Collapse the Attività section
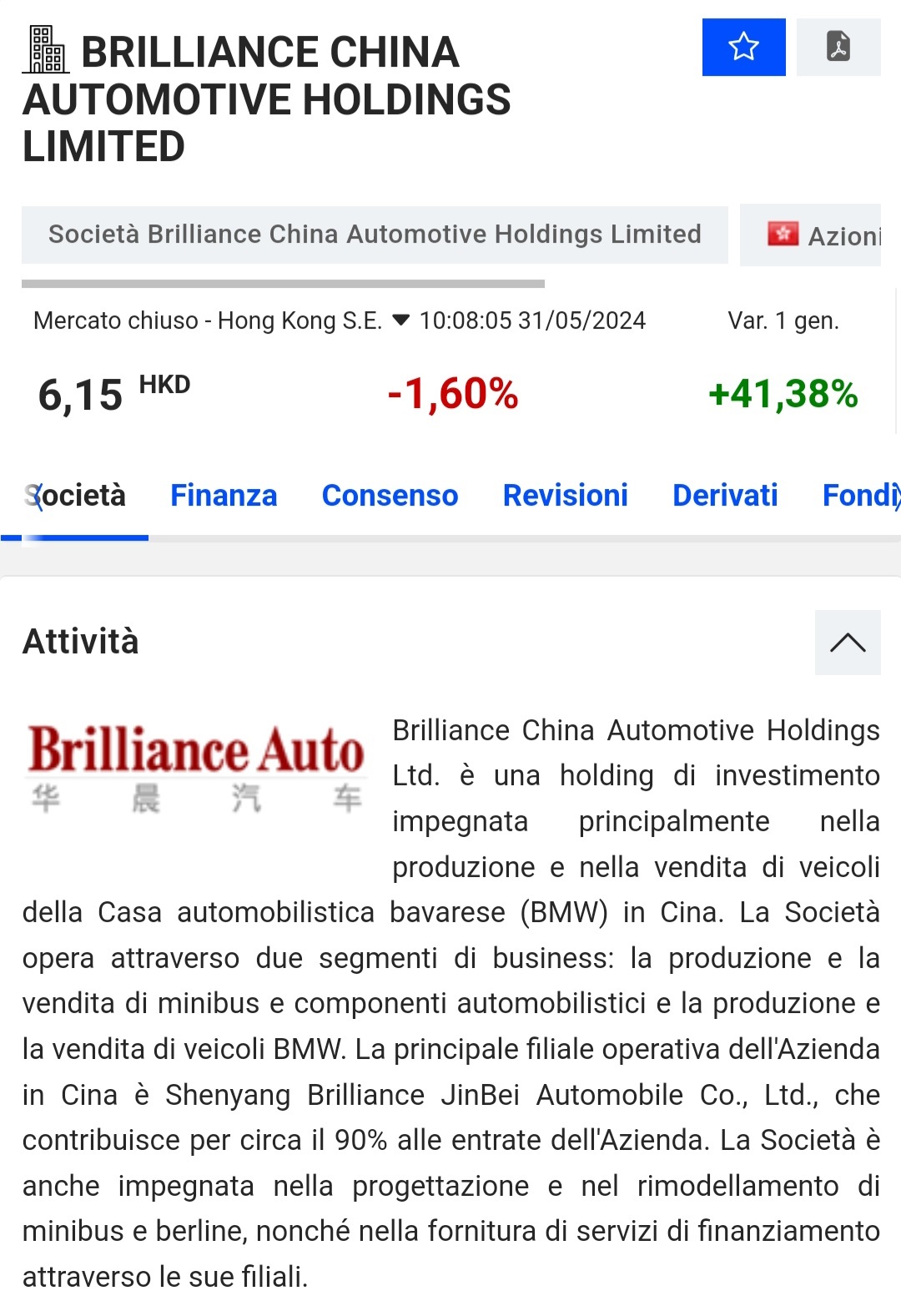Screen dimensions: 901x1316 click(x=847, y=643)
